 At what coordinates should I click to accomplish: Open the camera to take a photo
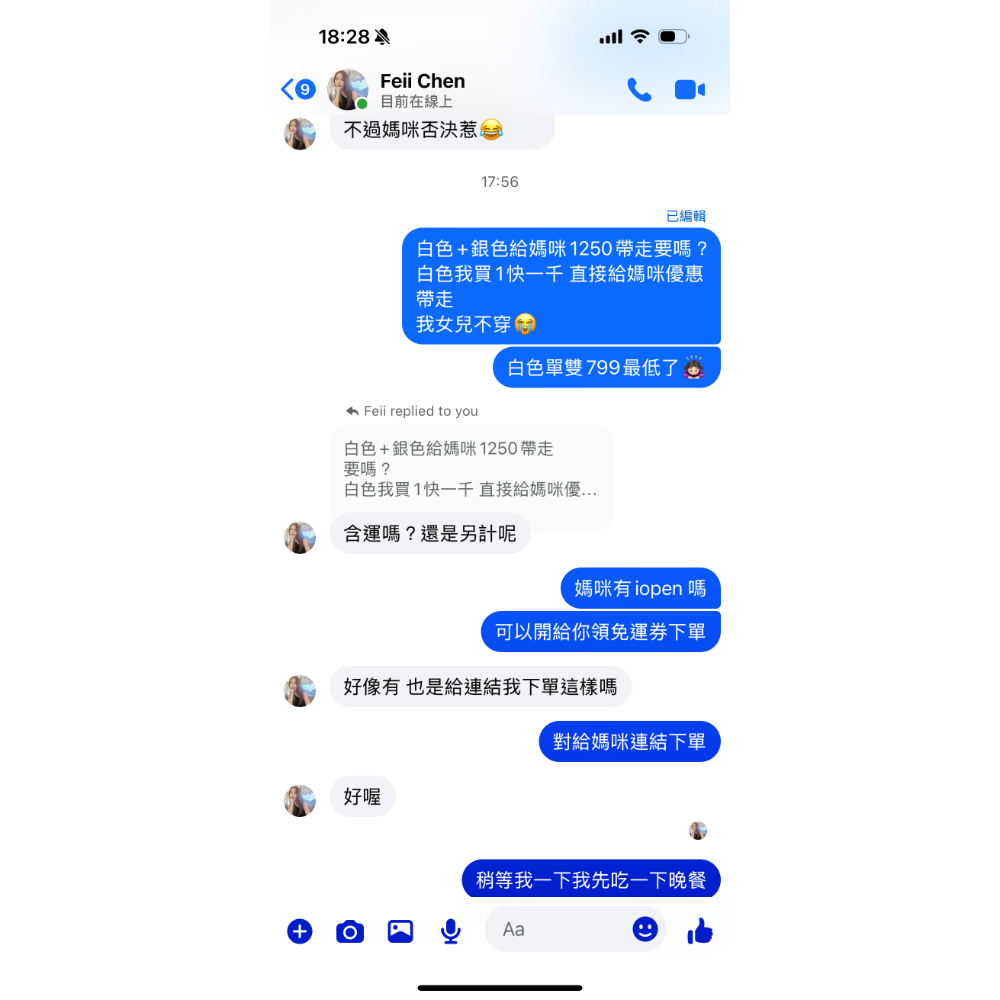tap(349, 931)
